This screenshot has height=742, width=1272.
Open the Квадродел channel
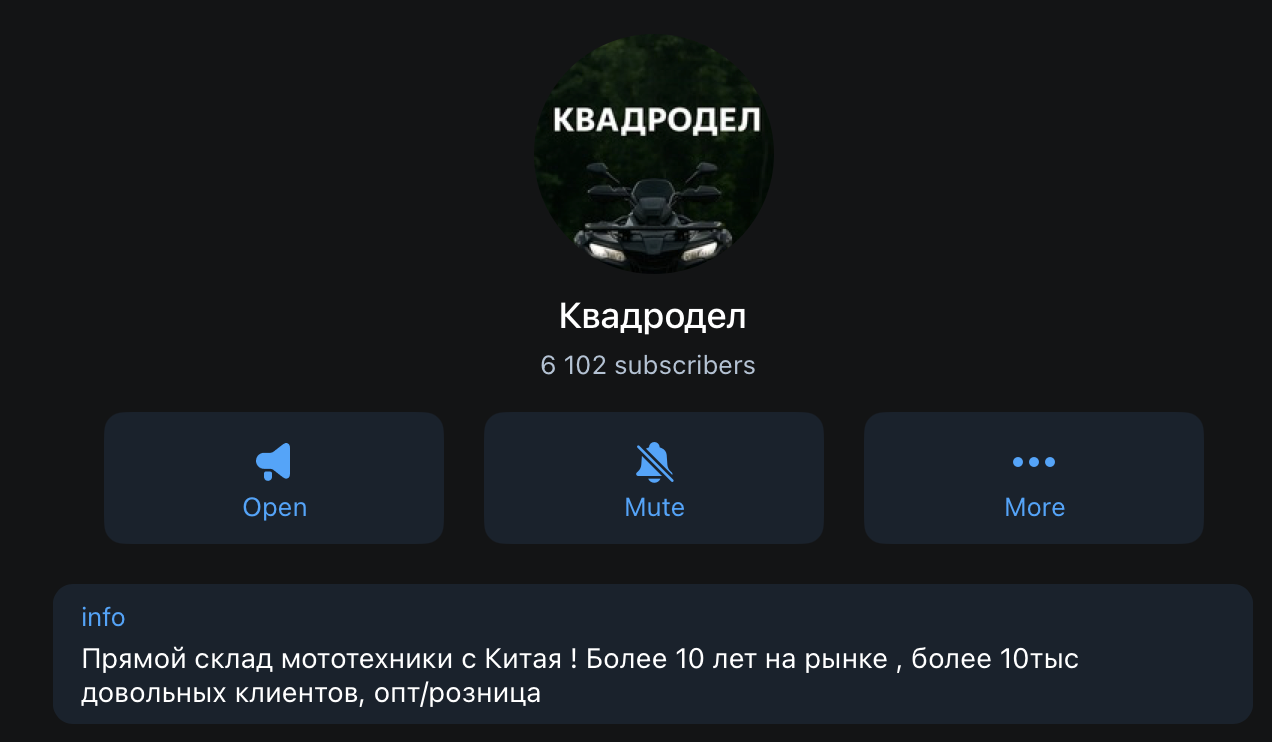(274, 478)
